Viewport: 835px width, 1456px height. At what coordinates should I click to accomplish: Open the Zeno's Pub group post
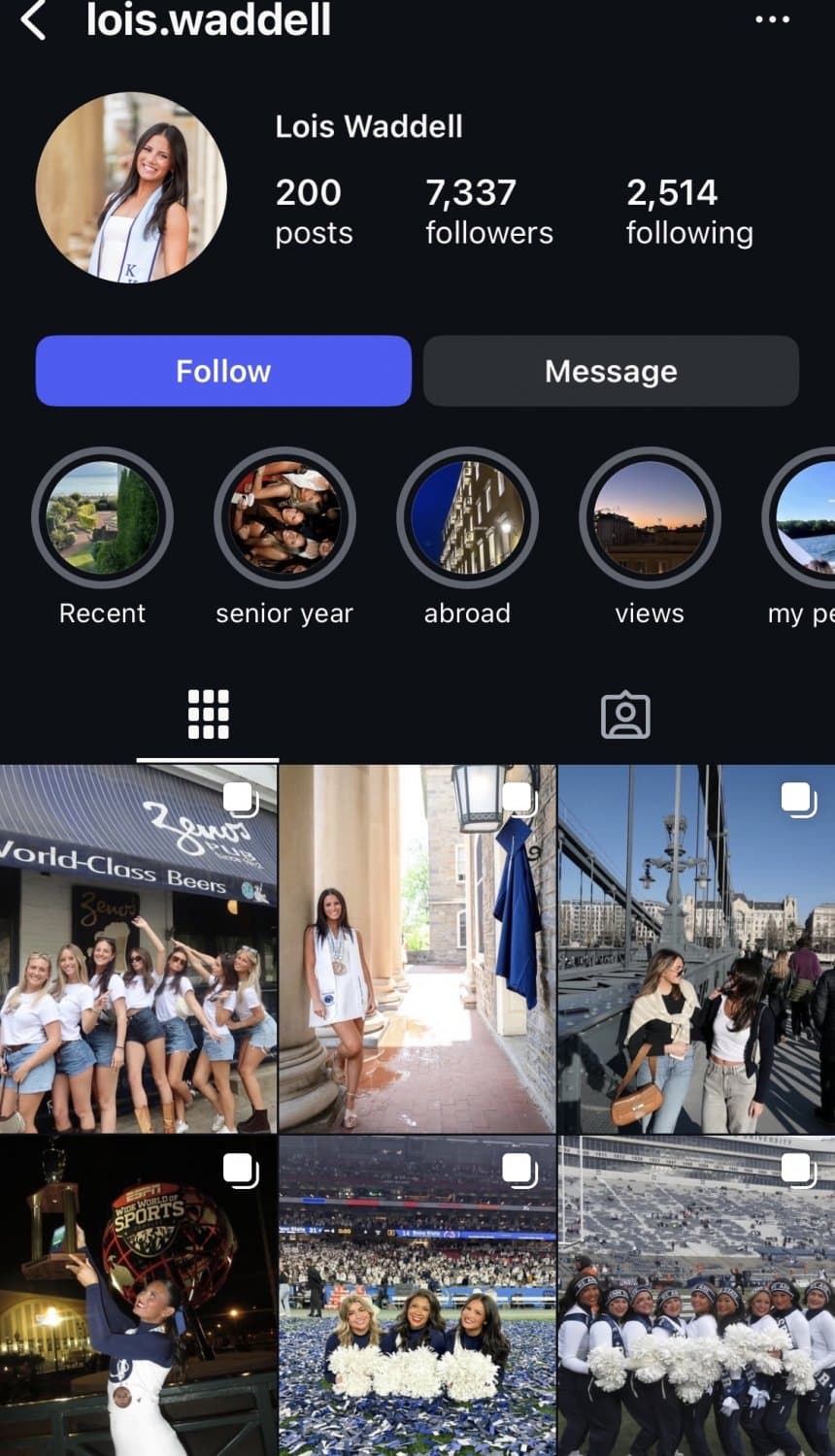click(138, 948)
